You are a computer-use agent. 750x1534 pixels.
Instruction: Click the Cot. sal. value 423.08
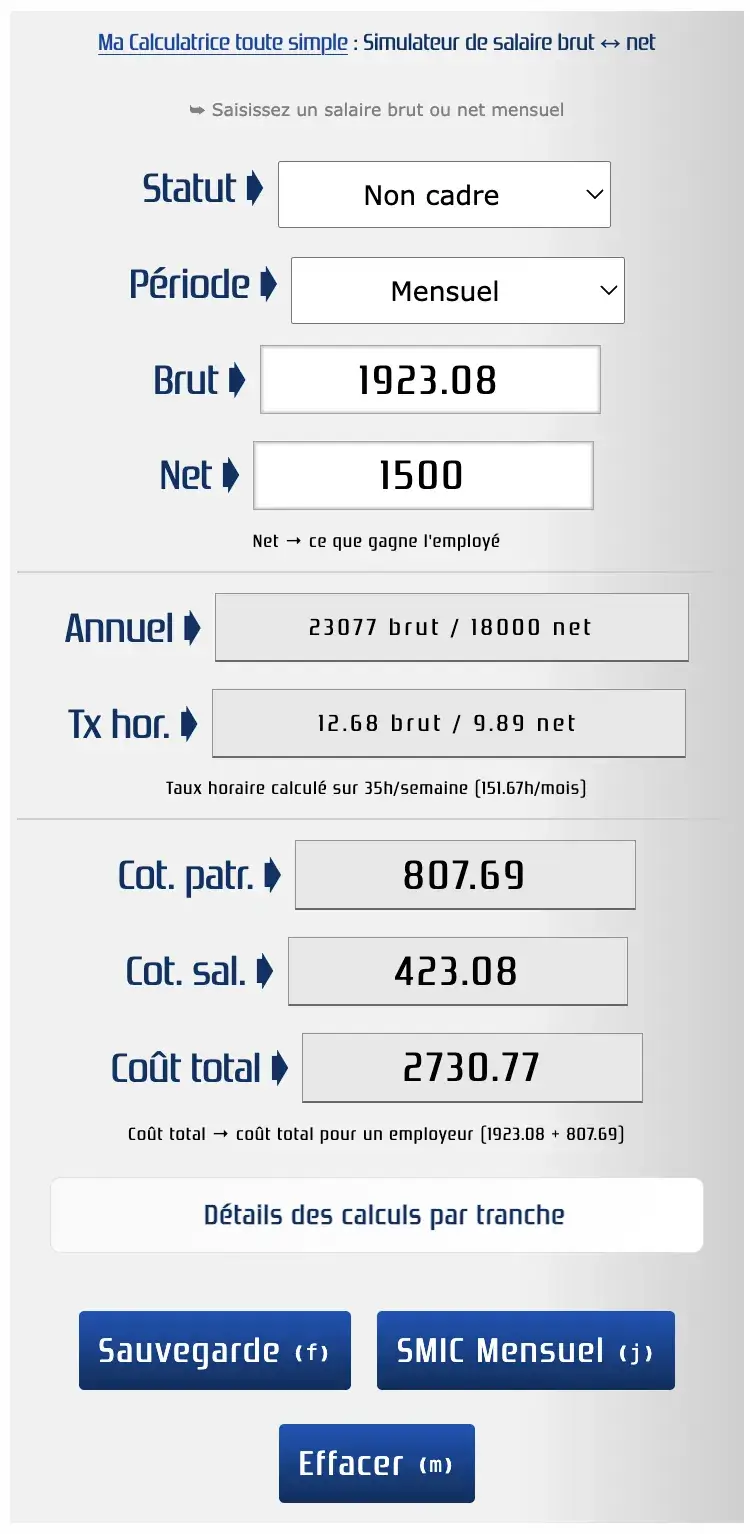point(457,971)
